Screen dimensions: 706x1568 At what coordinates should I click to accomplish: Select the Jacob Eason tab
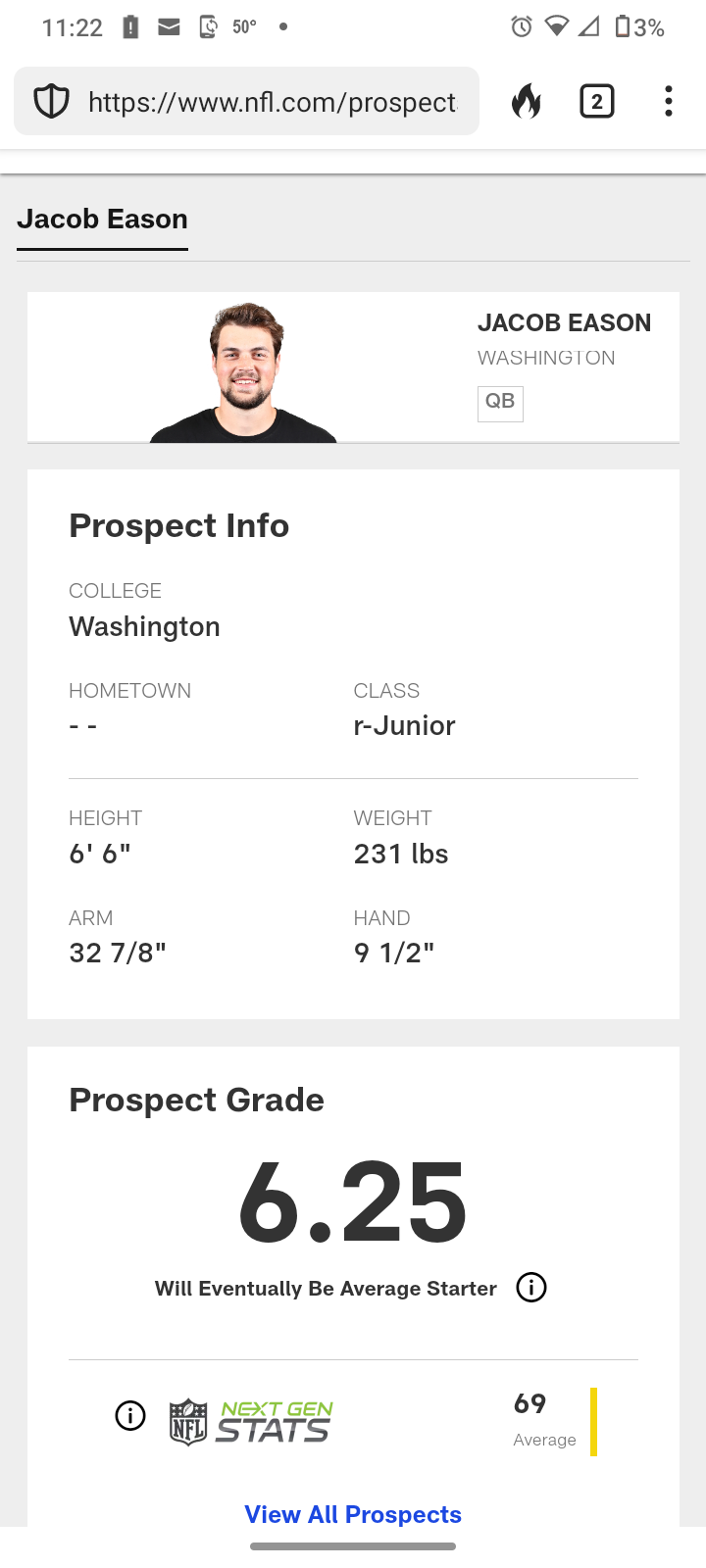[102, 220]
